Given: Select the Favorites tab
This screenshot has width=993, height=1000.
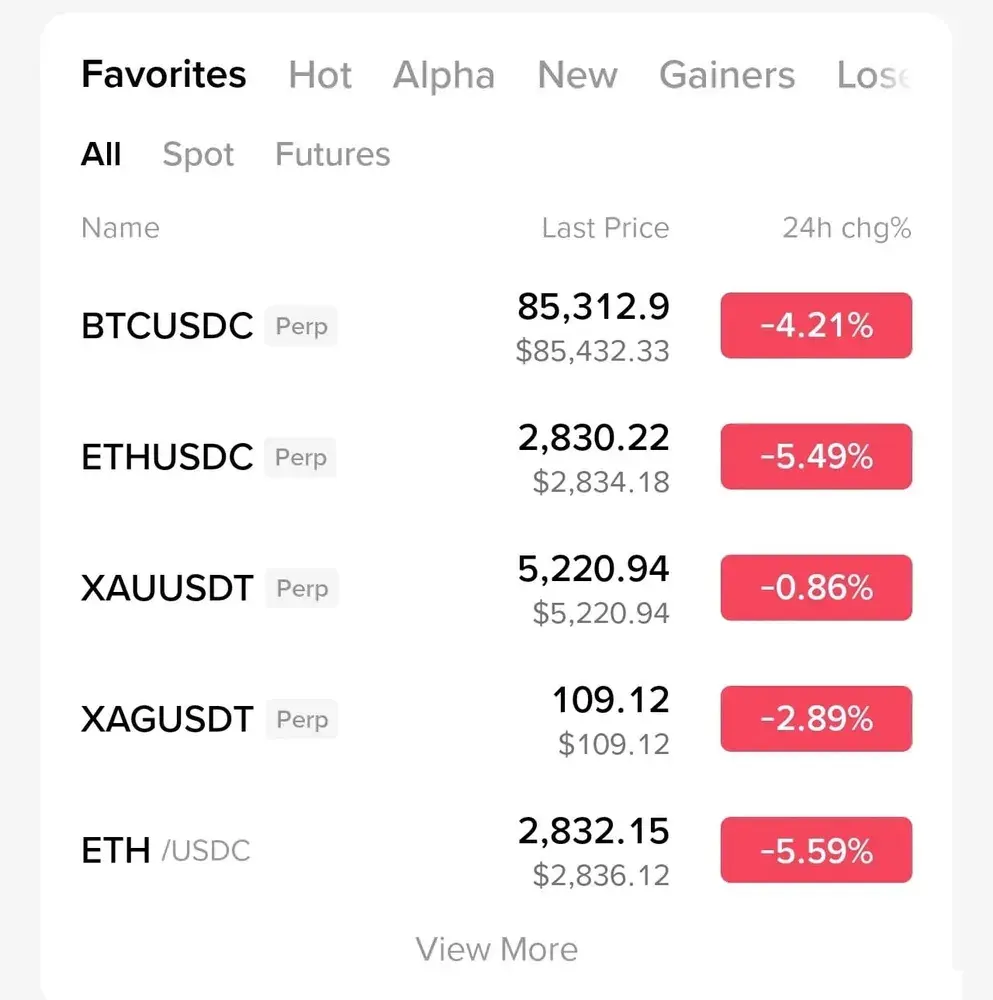Looking at the screenshot, I should tap(163, 76).
